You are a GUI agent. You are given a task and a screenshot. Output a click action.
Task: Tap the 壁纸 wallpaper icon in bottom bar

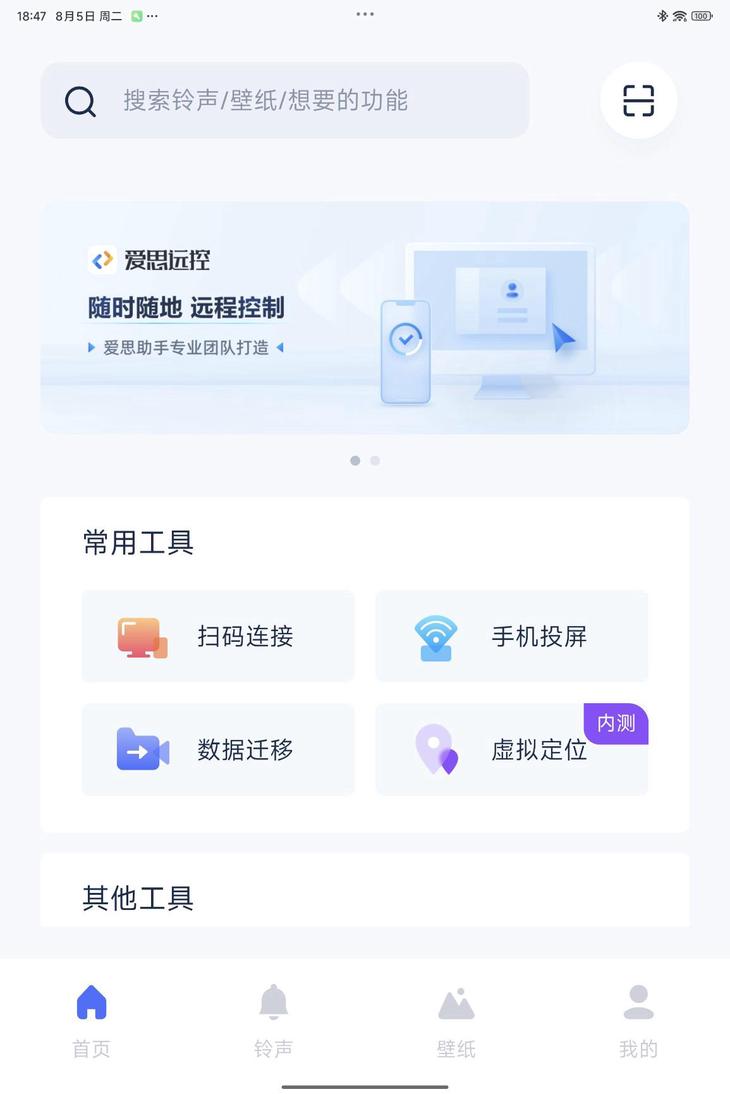pos(456,1002)
